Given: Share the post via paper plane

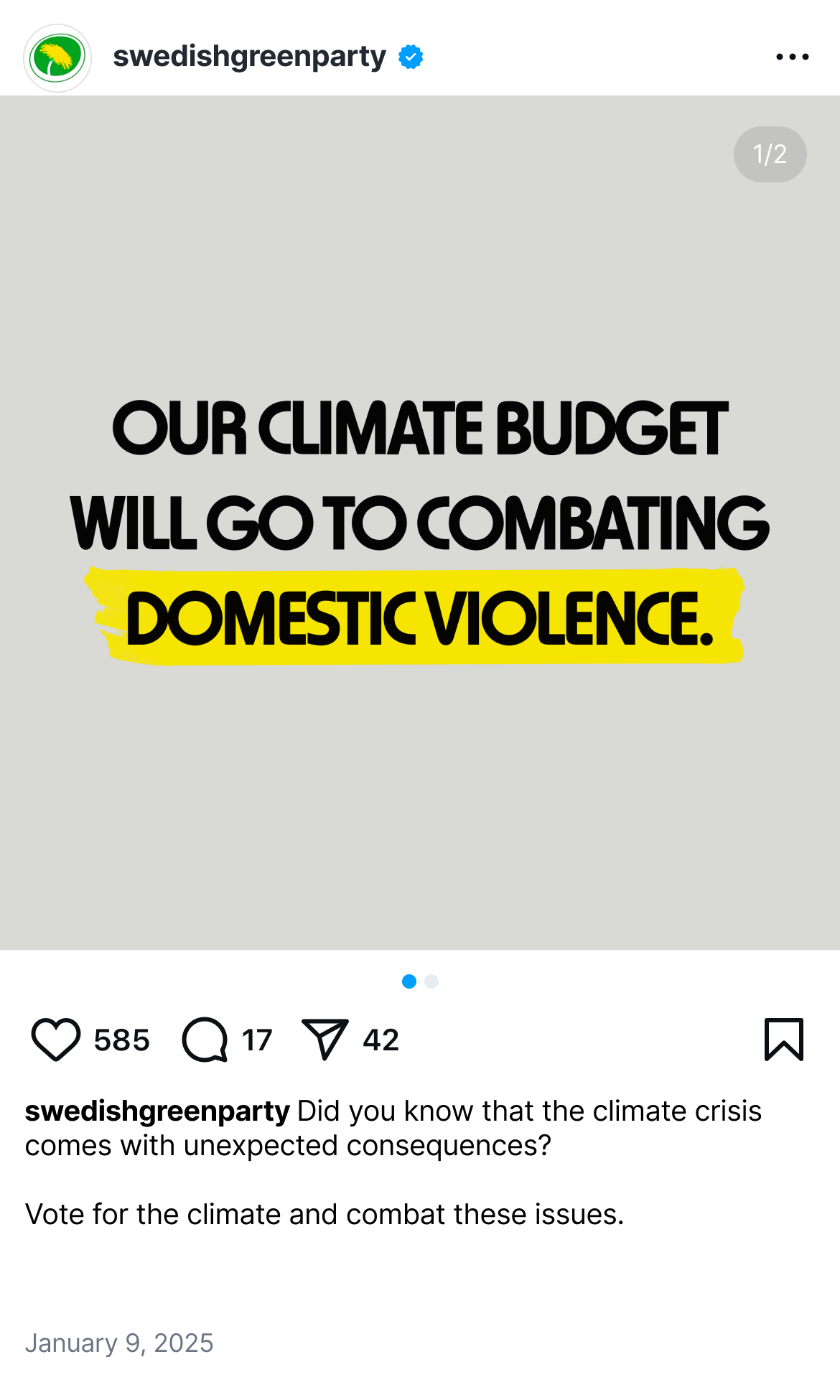Looking at the screenshot, I should pos(325,1039).
